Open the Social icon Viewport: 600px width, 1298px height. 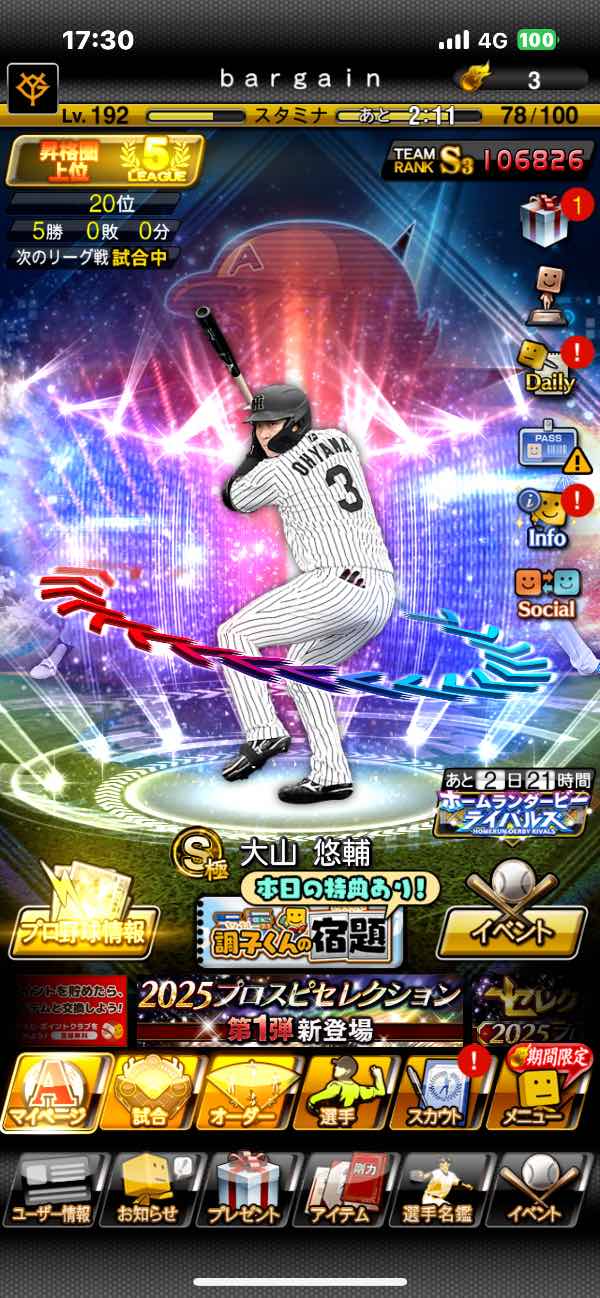(546, 591)
